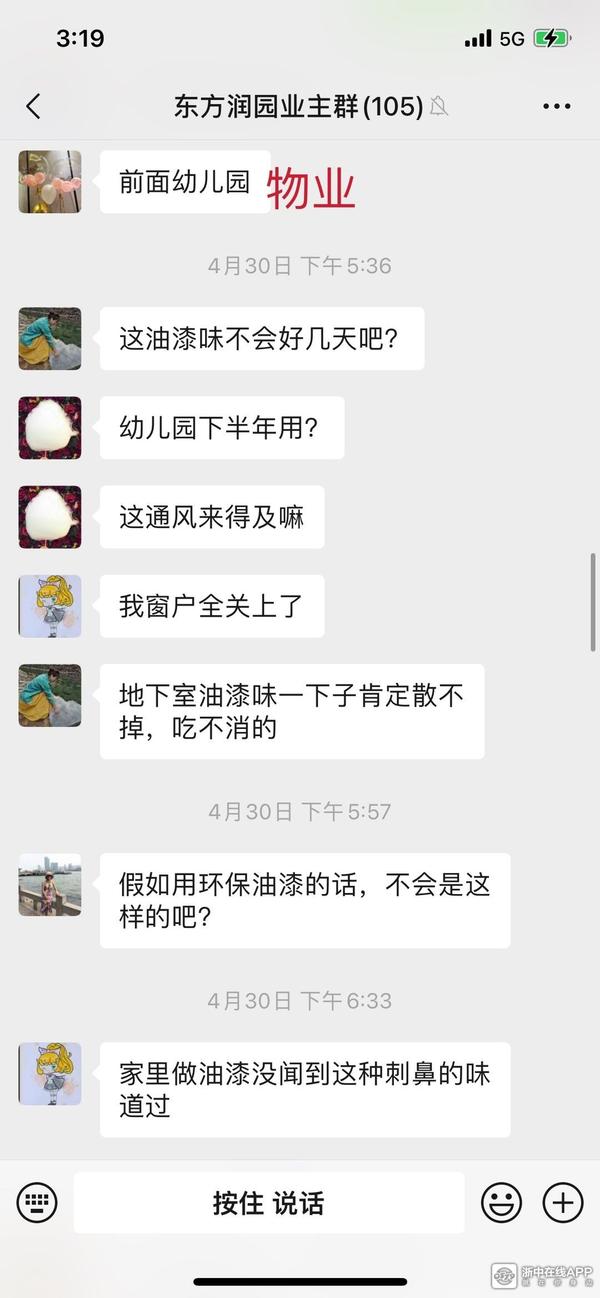The image size is (600, 1298).
Task: Go back to the chat list
Action: (33, 107)
